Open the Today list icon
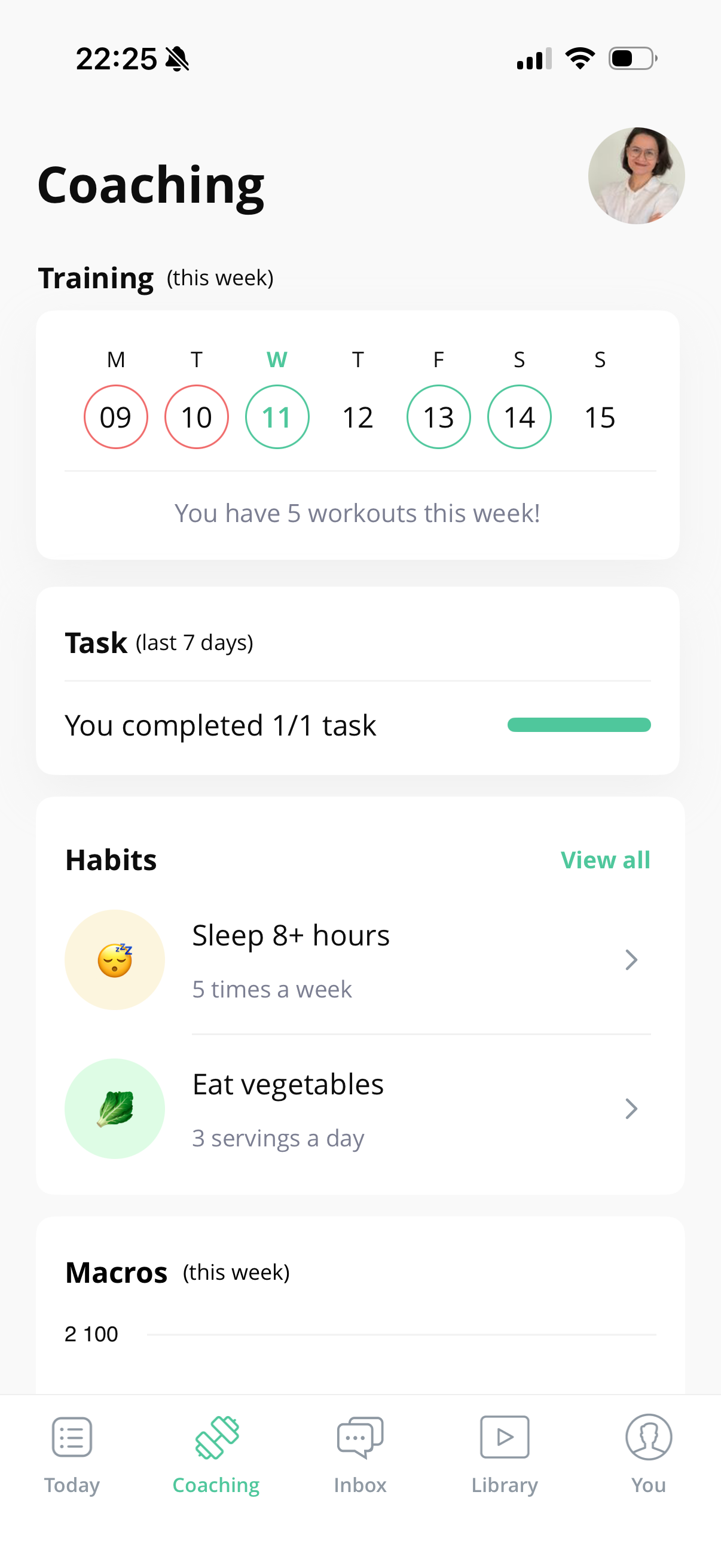This screenshot has height=1568, width=721. [71, 1436]
